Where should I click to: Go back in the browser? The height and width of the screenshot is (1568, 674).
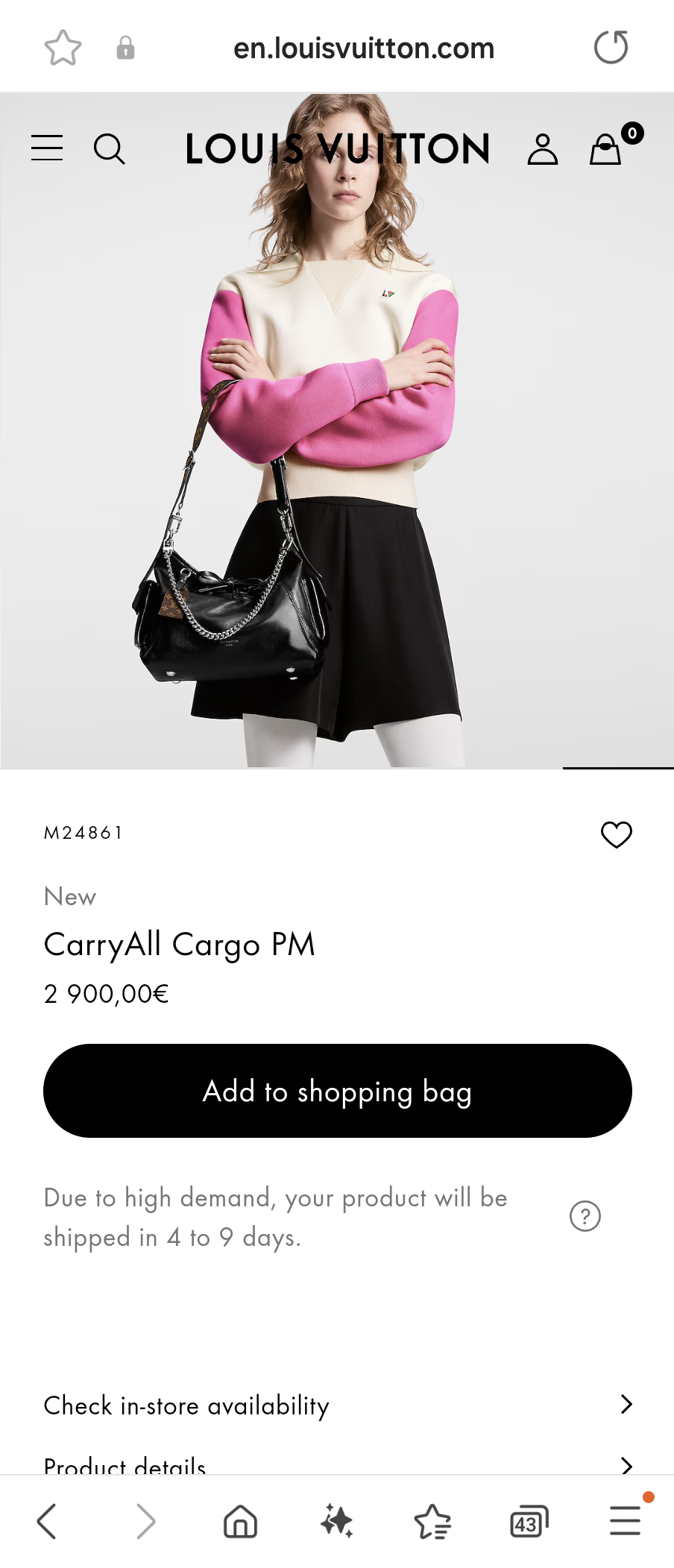click(x=47, y=1521)
